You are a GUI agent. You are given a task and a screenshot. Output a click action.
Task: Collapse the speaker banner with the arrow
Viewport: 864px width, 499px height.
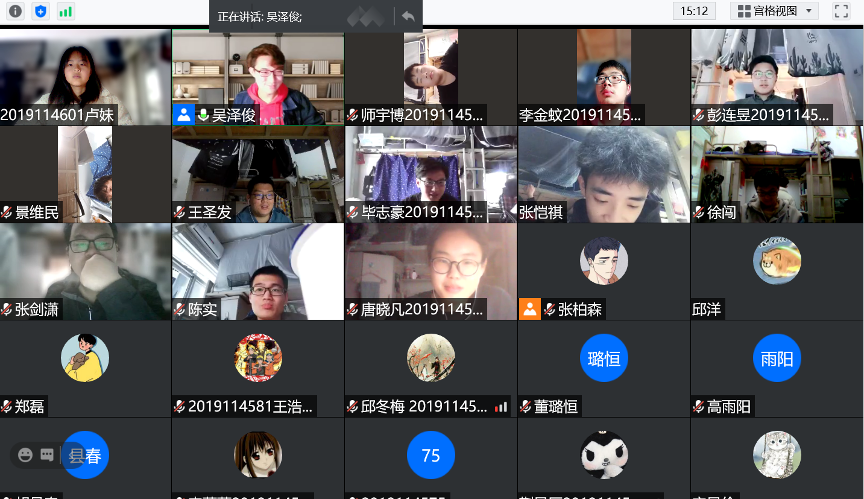[x=407, y=16]
